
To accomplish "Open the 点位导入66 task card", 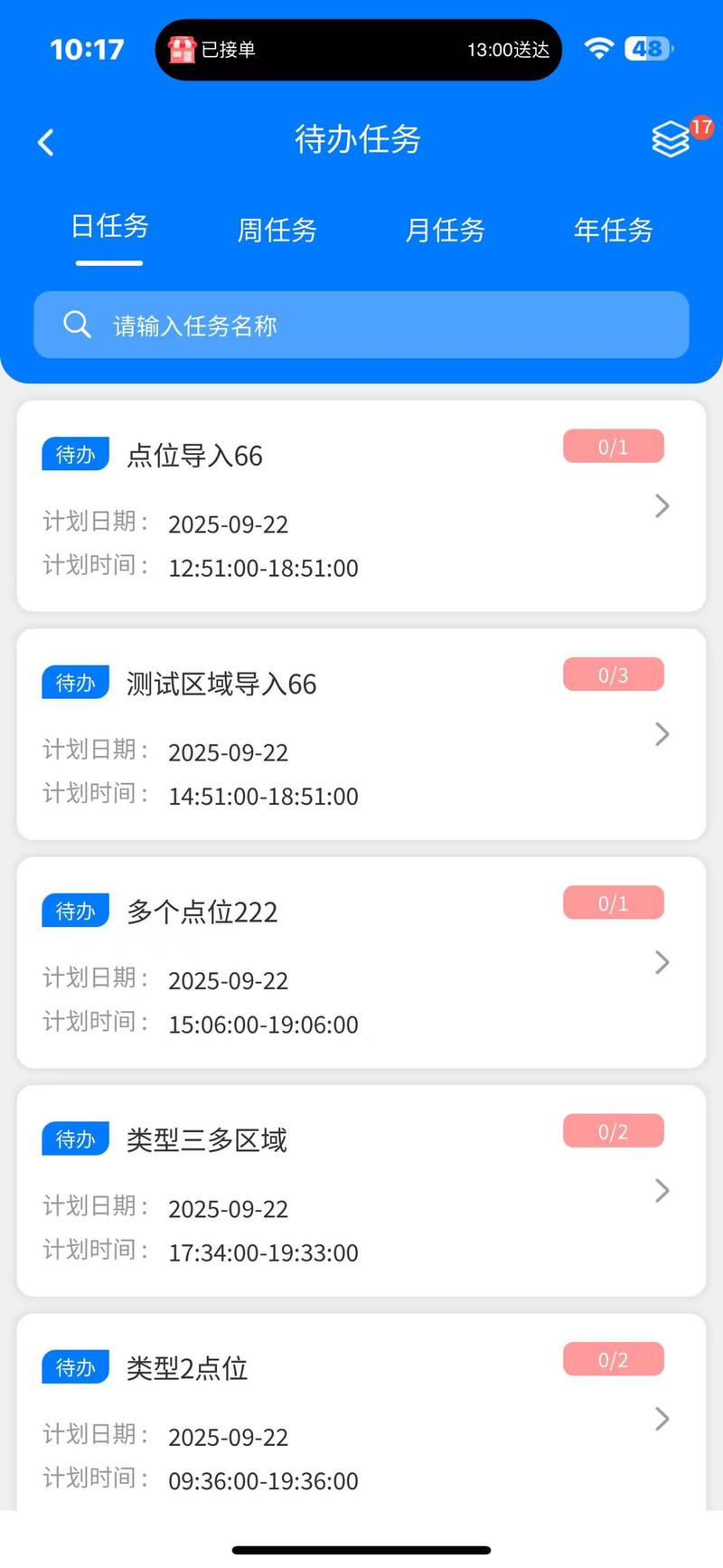I will pos(361,506).
